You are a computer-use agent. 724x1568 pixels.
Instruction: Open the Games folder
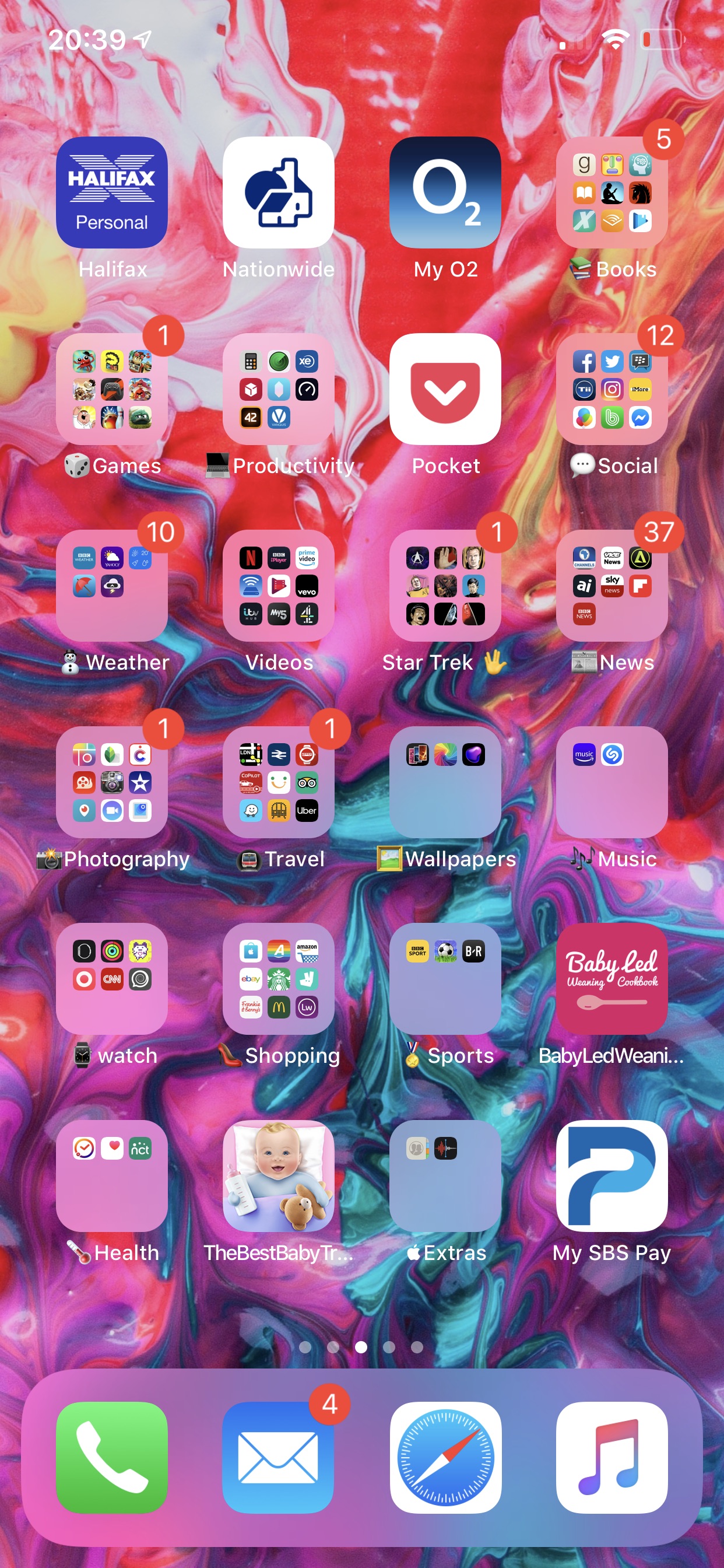pyautogui.click(x=112, y=389)
